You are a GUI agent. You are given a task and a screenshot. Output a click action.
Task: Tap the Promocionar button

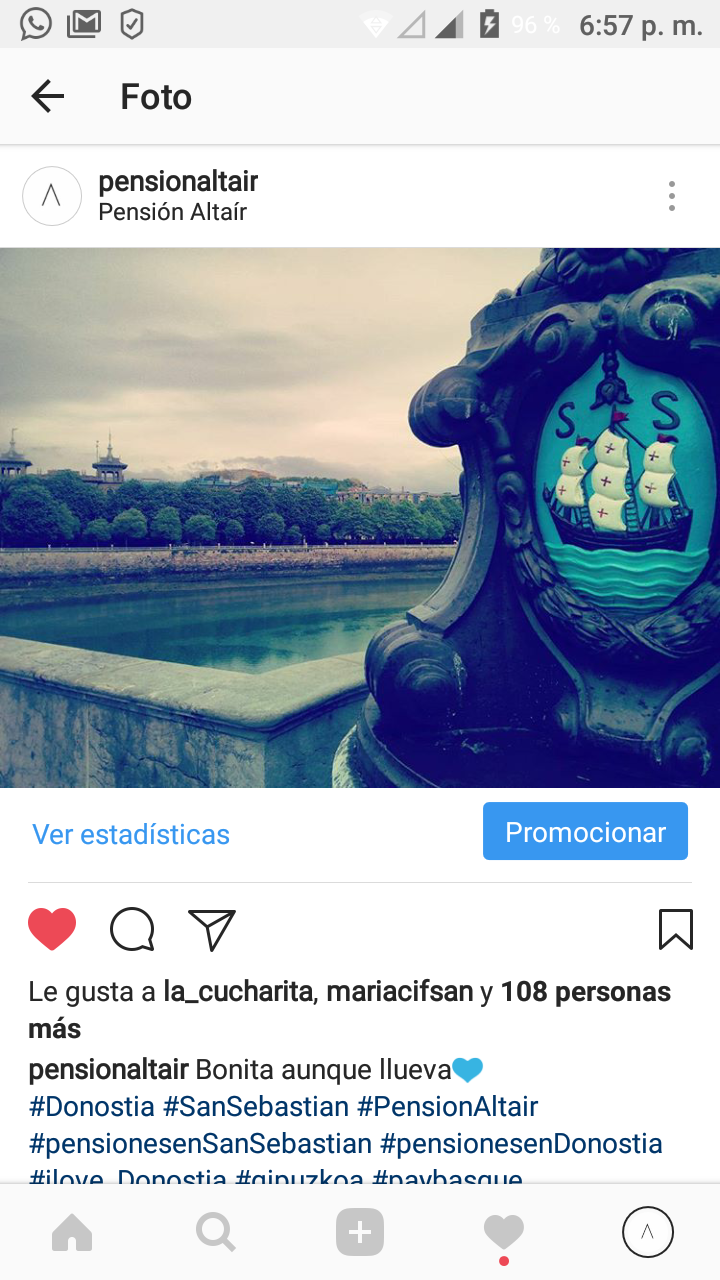point(585,832)
